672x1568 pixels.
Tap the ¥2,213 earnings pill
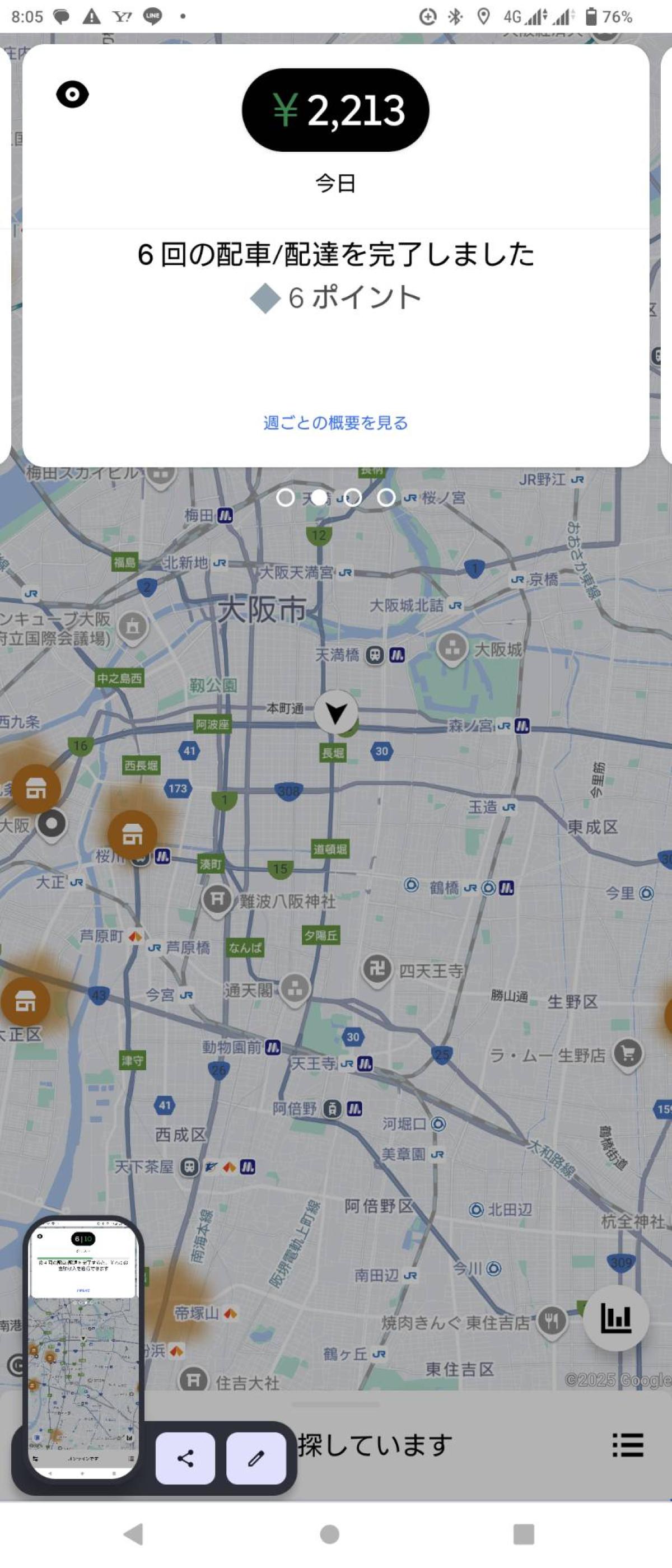[x=335, y=110]
